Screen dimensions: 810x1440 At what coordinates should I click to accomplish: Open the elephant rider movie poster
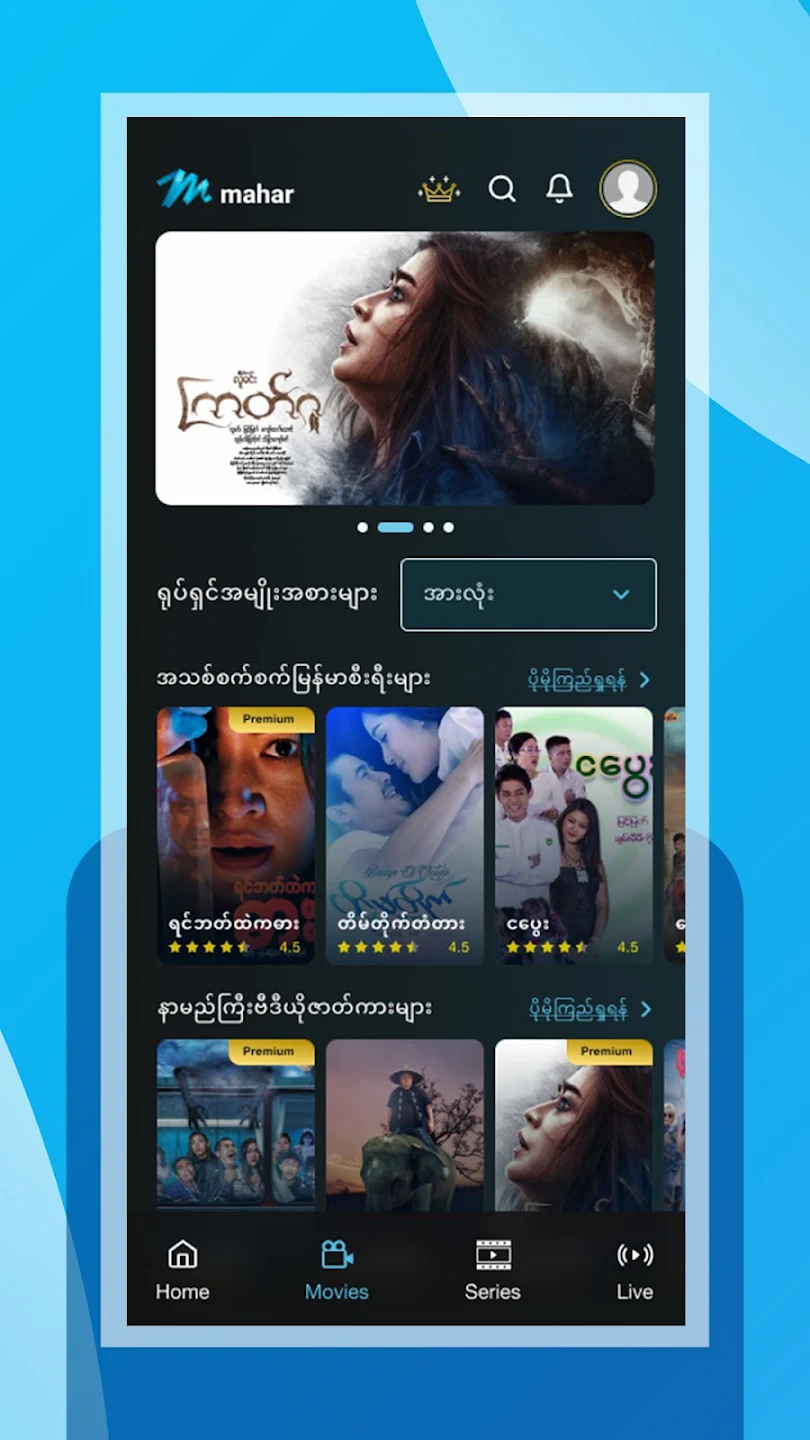pyautogui.click(x=405, y=1126)
